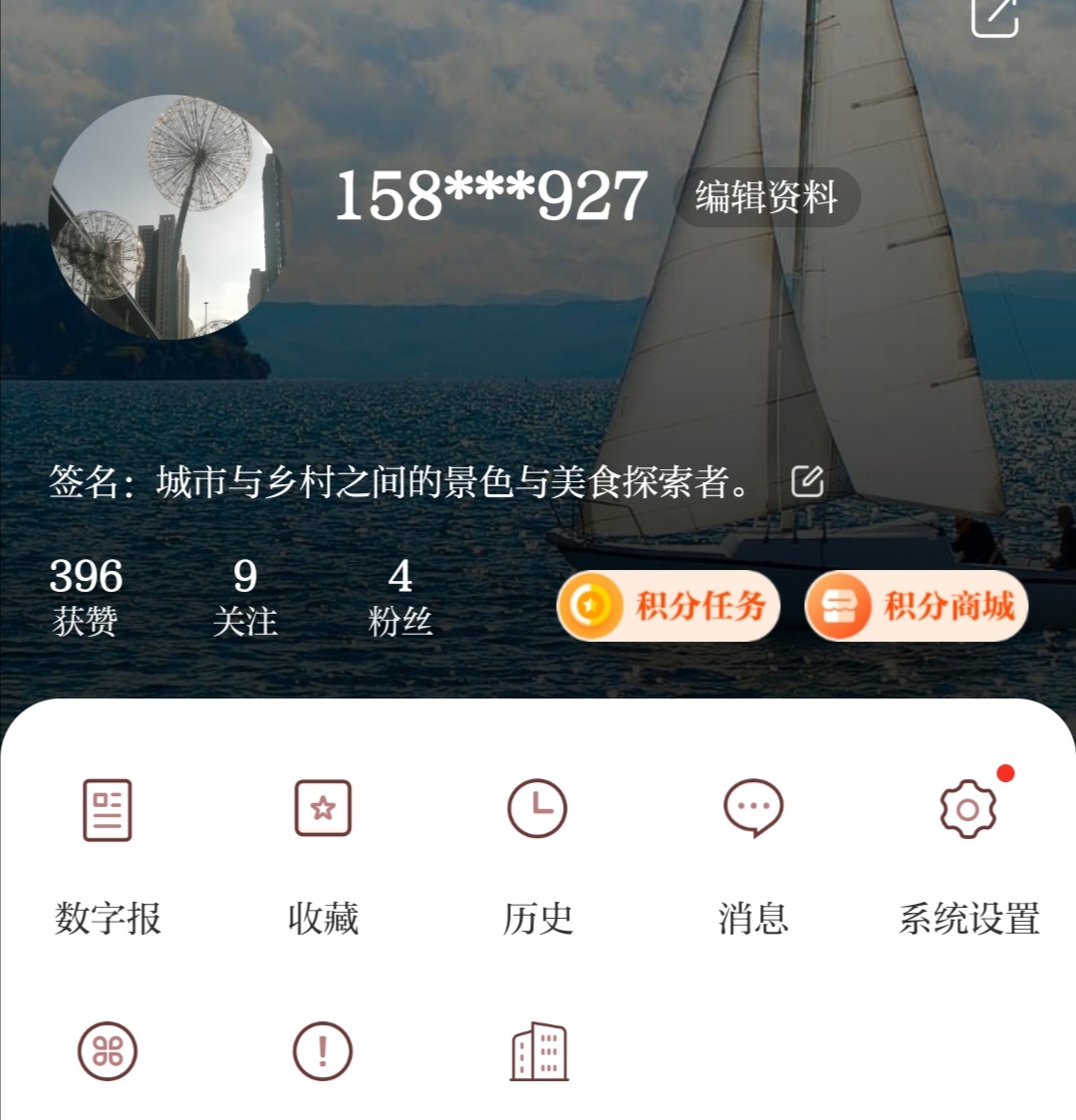1076x1120 pixels.
Task: Select the exclamation mark circle icon
Action: click(323, 1051)
